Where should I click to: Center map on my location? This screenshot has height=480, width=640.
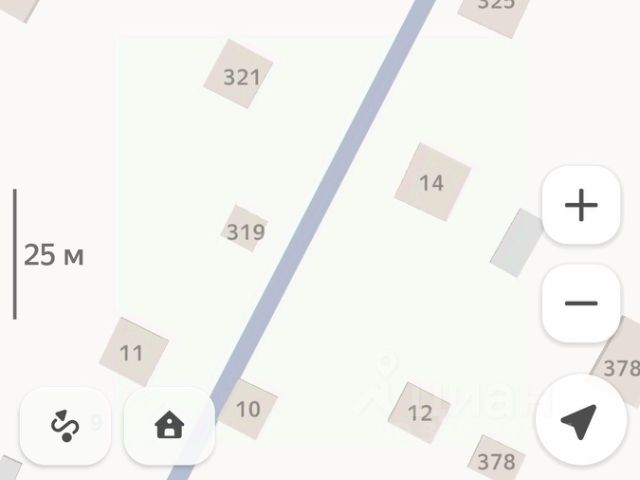pyautogui.click(x=579, y=422)
